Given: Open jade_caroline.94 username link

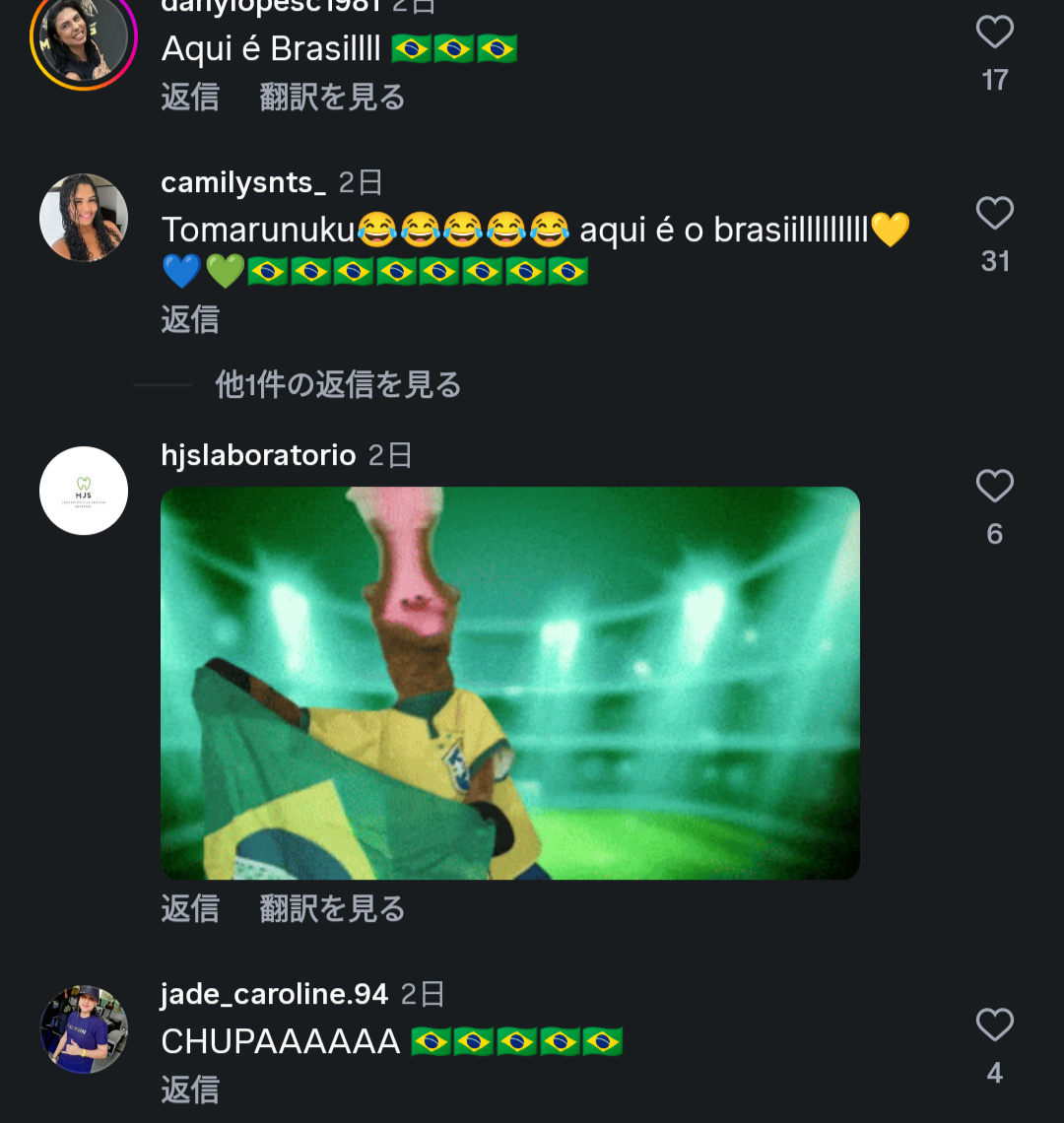Looking at the screenshot, I should click(275, 994).
